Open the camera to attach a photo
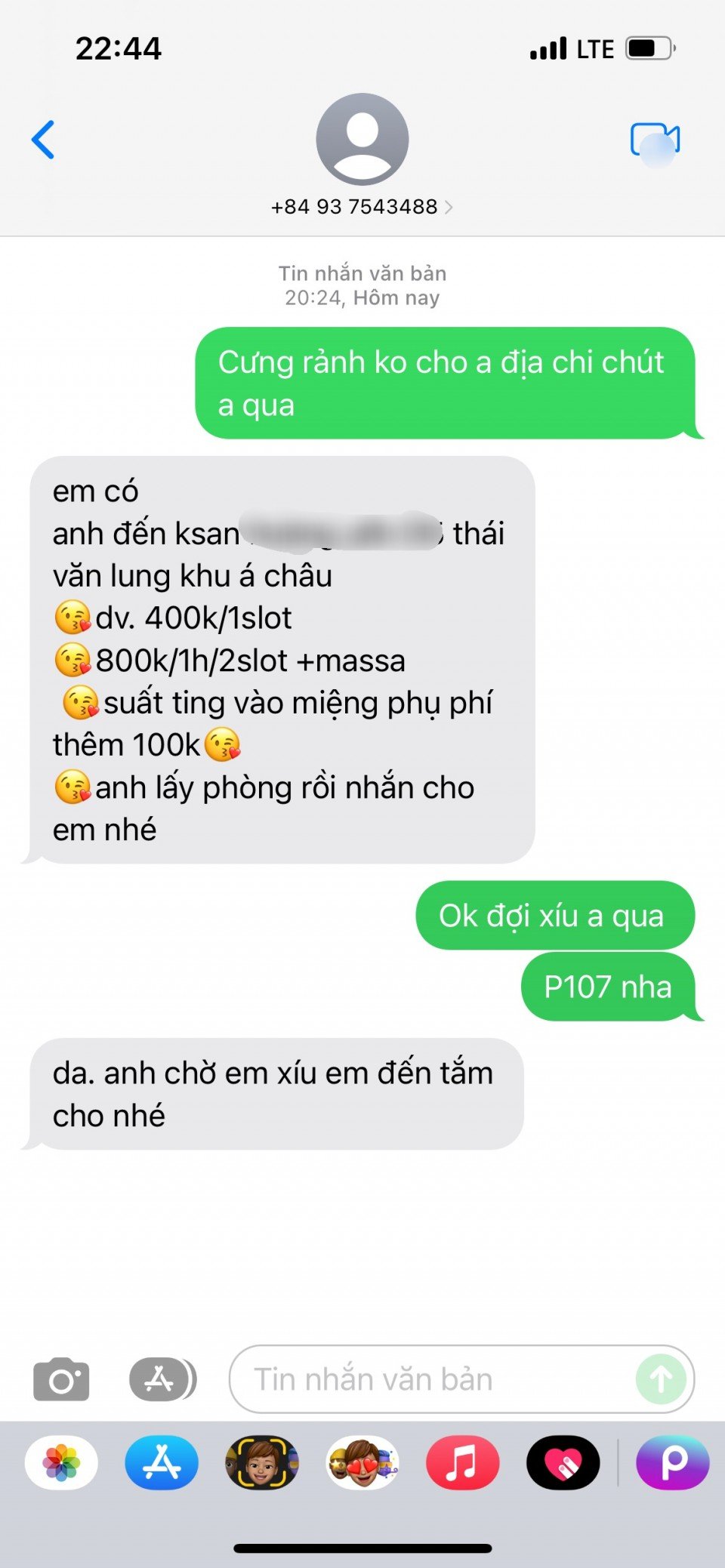Screen dimensions: 725x1568 61,1379
